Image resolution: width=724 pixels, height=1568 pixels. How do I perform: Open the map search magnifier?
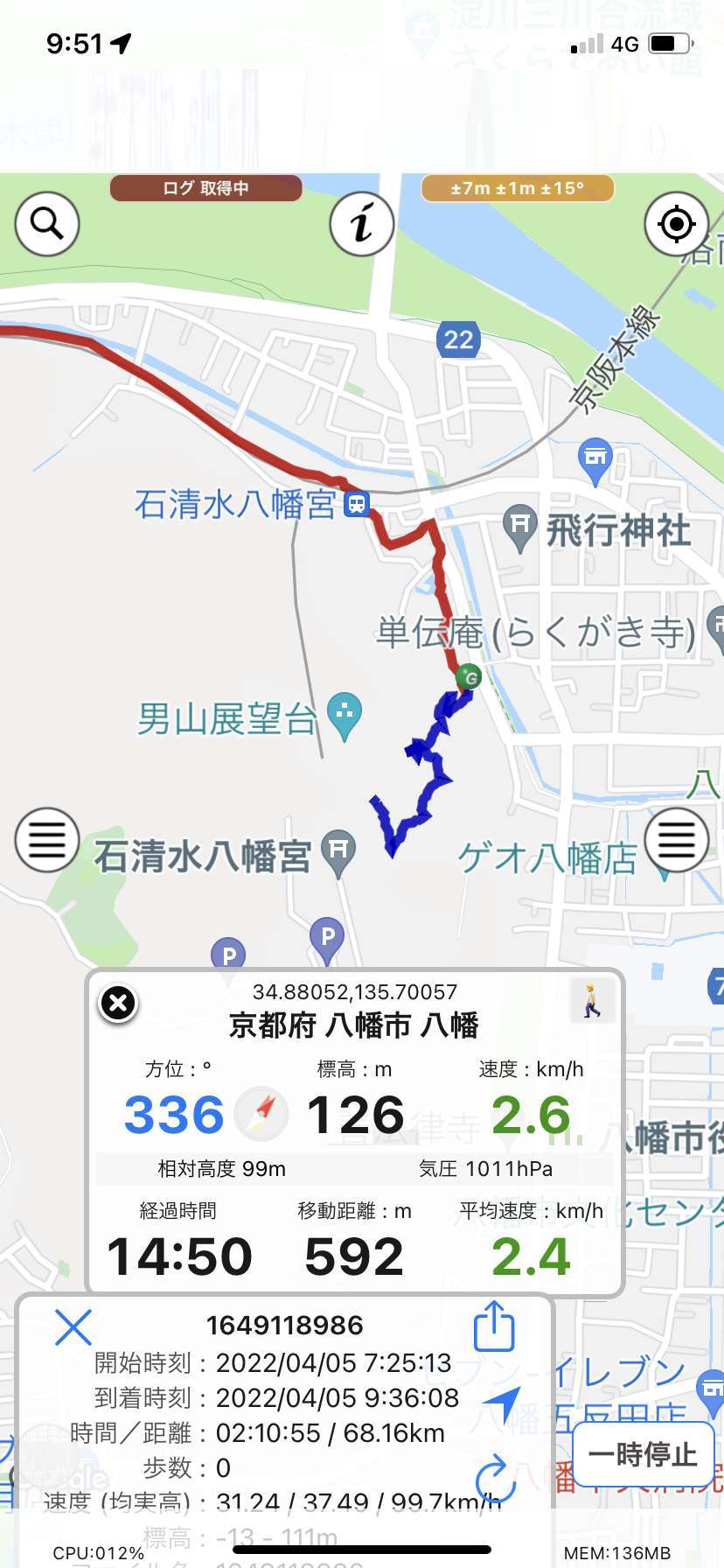click(47, 224)
